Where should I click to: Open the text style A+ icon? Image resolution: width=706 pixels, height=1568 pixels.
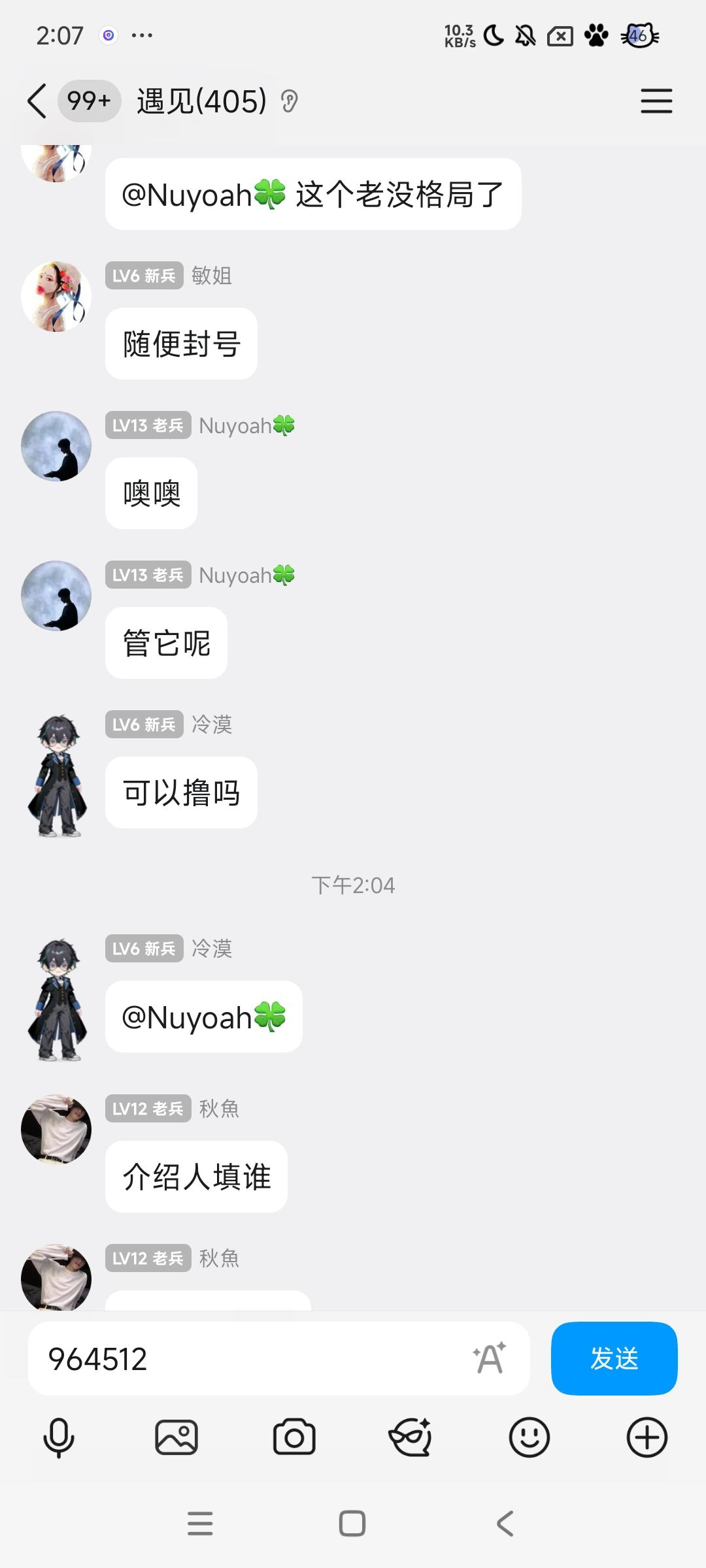pos(490,1358)
